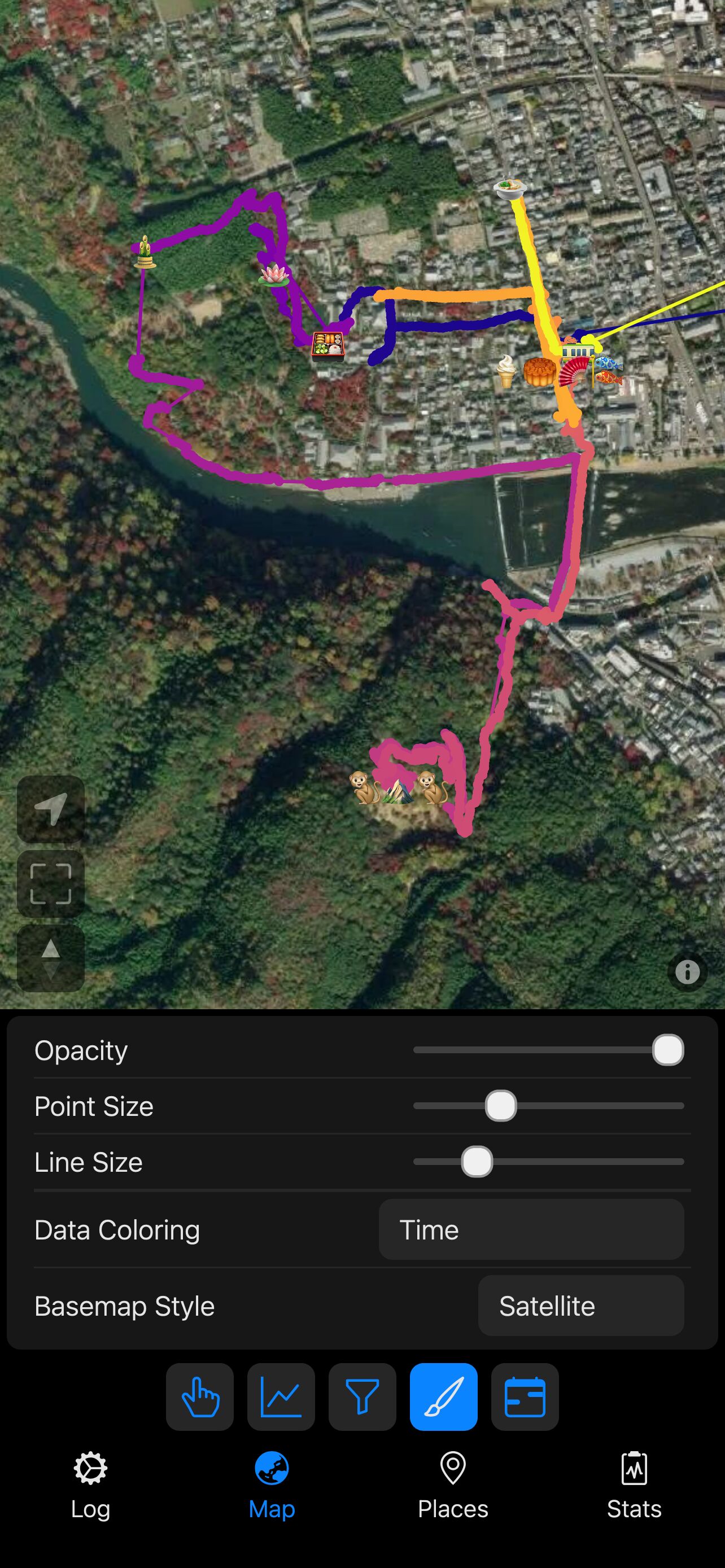Tap the bento box place marker
Image resolution: width=725 pixels, height=1568 pixels.
328,345
